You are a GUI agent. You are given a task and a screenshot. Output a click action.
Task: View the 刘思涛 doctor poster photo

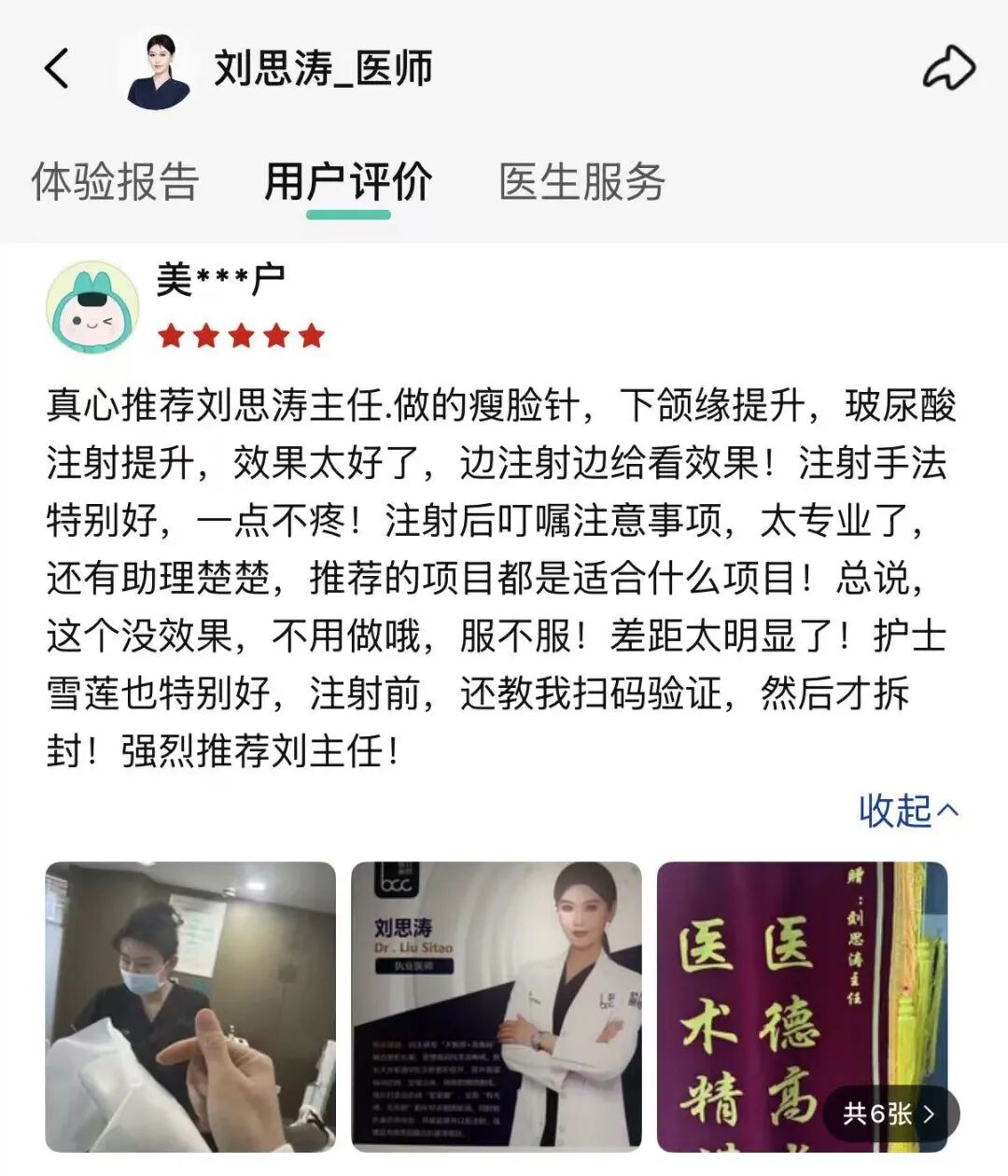coord(497,1006)
